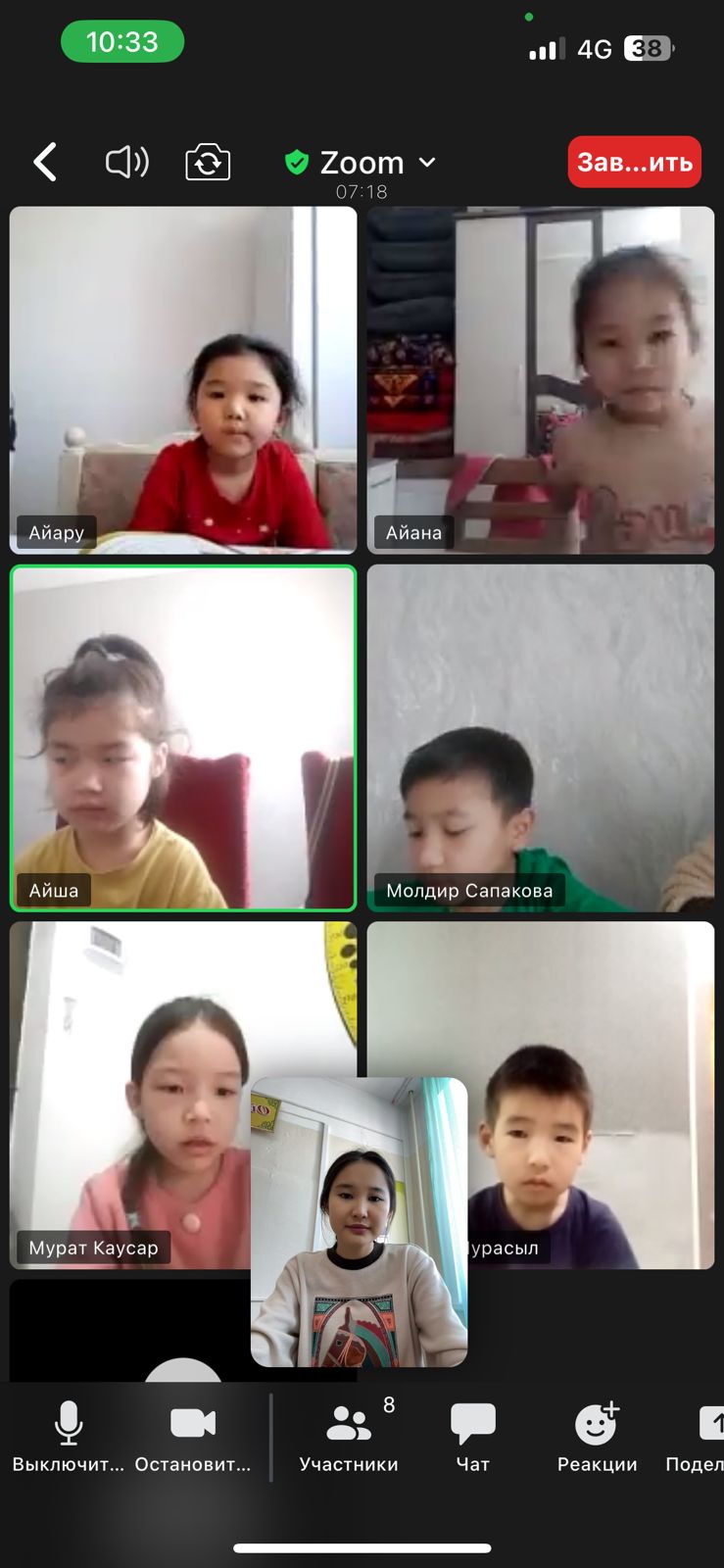Expand the Zoom meeting info dropdown

tap(361, 163)
